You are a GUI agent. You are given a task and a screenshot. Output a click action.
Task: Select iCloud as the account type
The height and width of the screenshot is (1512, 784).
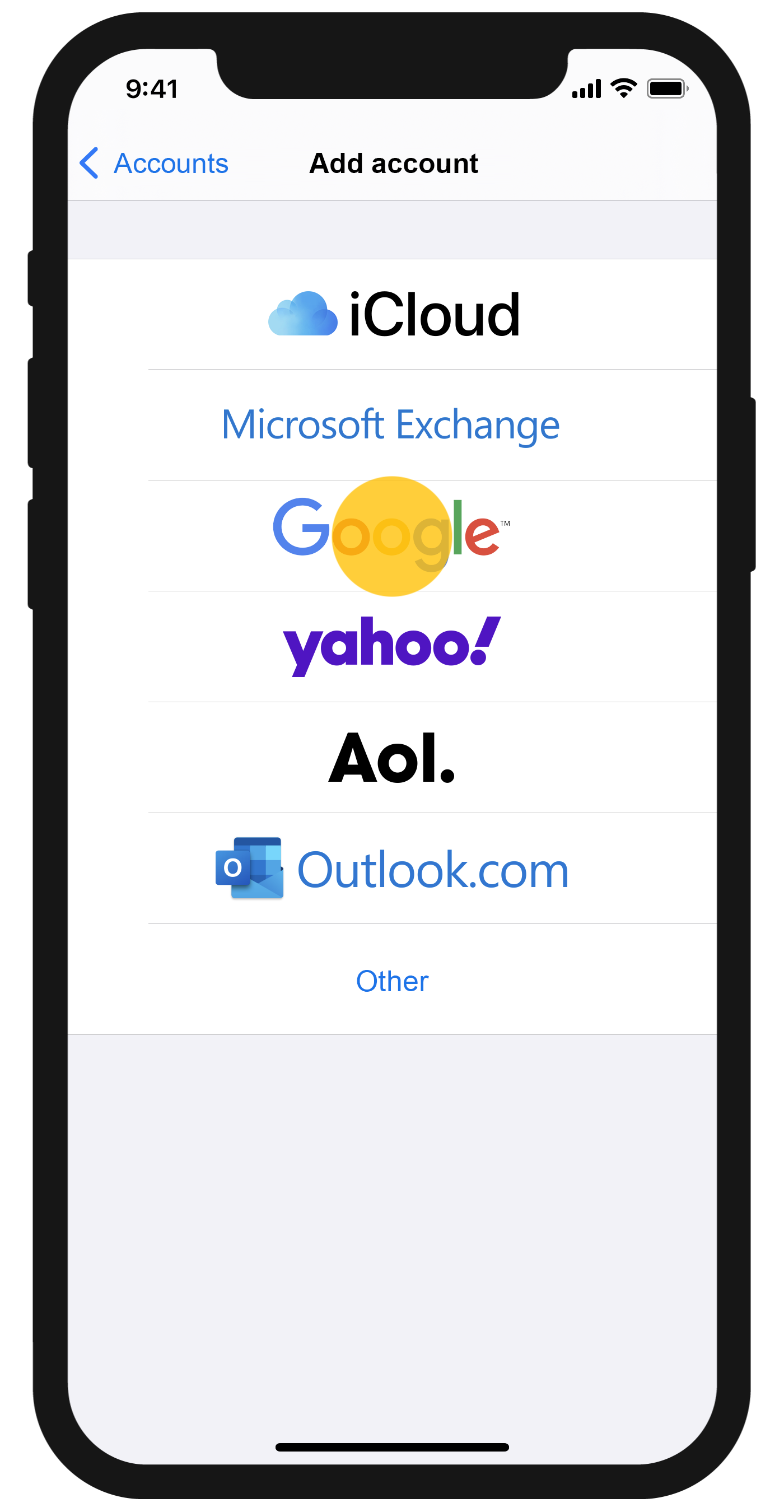(393, 315)
